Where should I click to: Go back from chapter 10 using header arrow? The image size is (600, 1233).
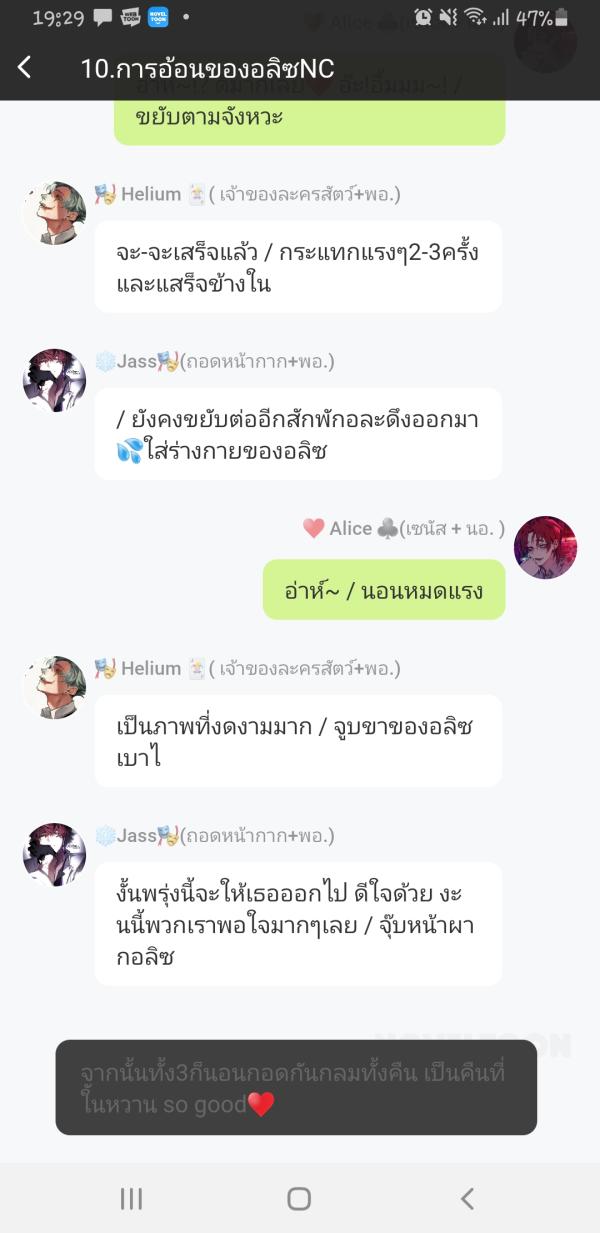(x=25, y=67)
